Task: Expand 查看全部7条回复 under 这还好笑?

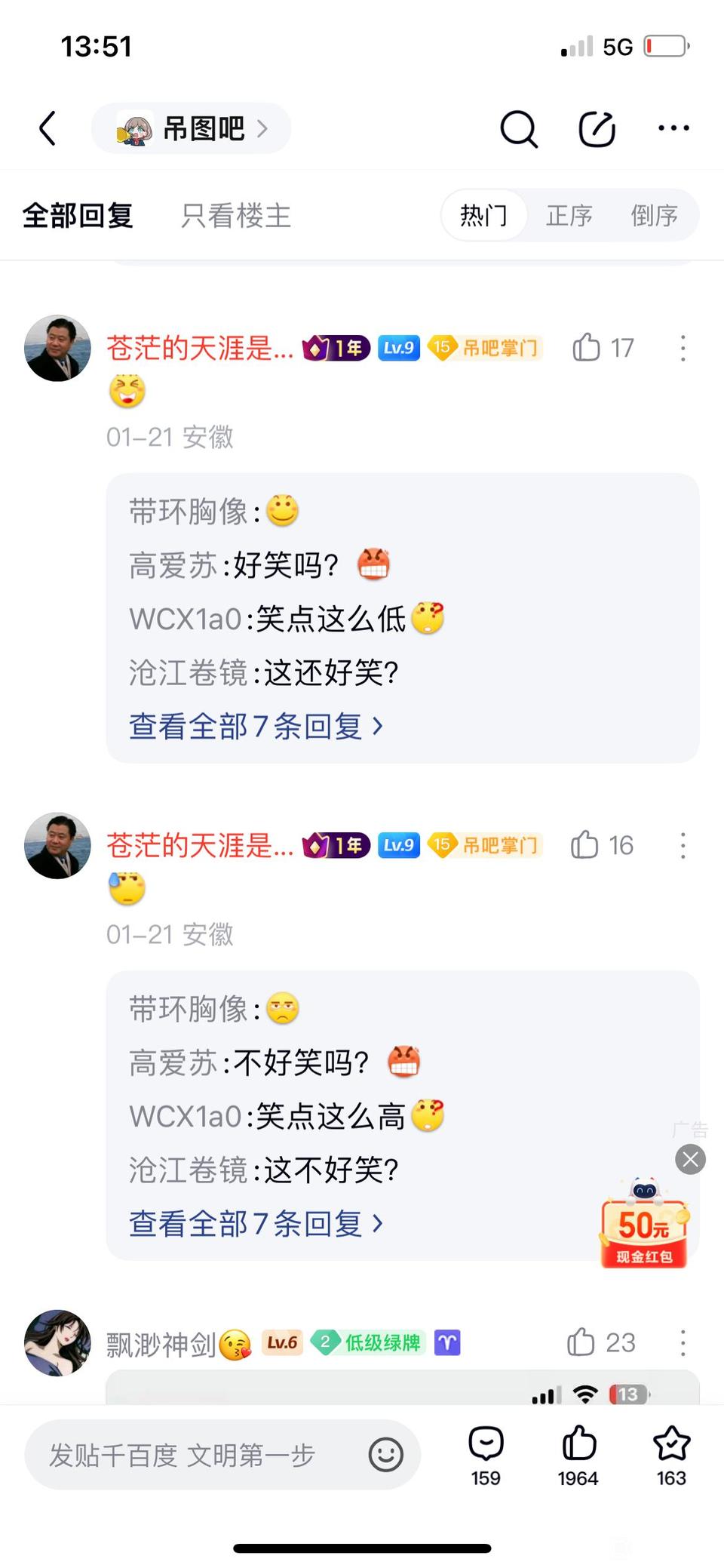Action: tap(256, 726)
